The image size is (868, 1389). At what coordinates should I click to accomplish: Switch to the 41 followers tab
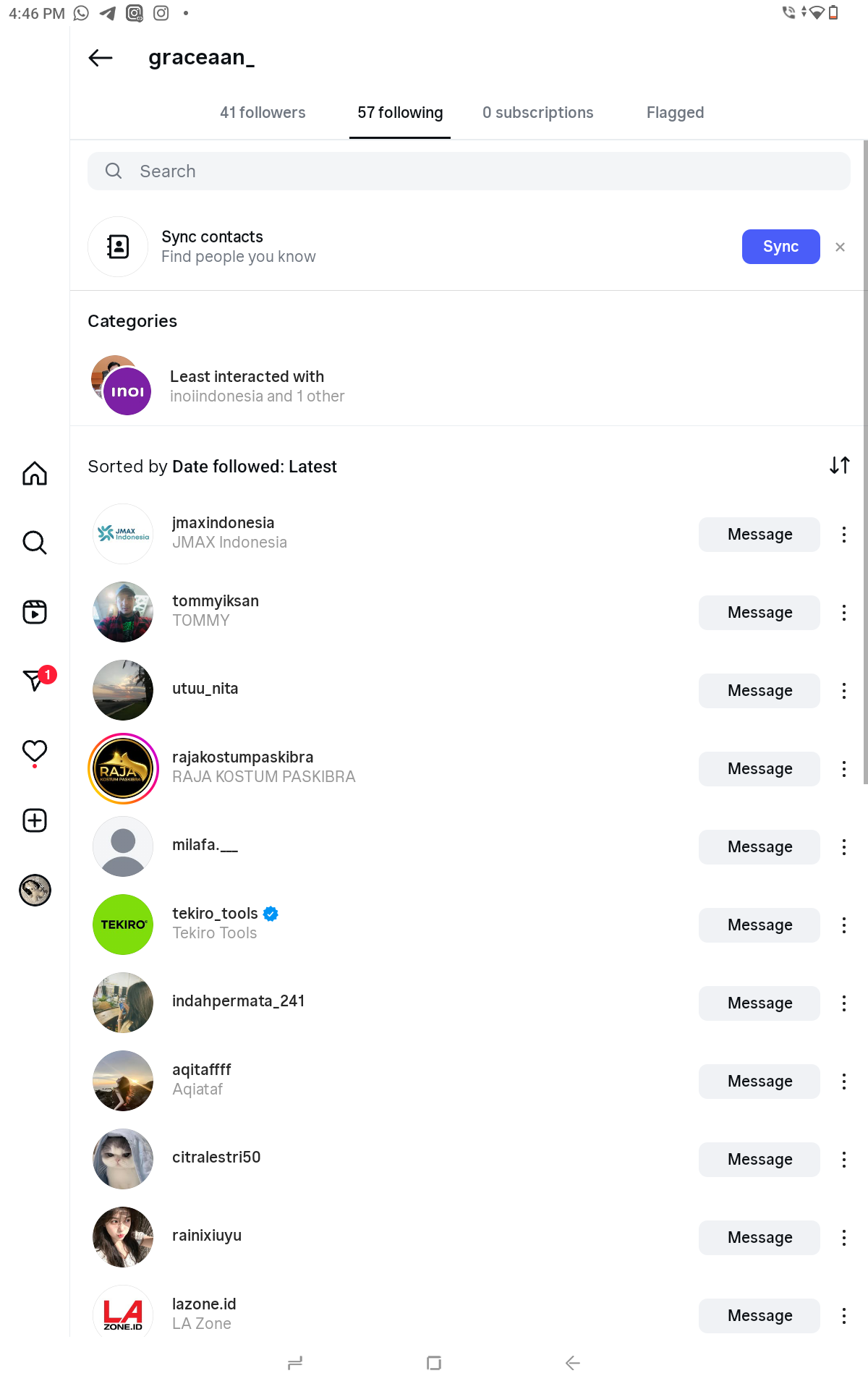[x=263, y=113]
